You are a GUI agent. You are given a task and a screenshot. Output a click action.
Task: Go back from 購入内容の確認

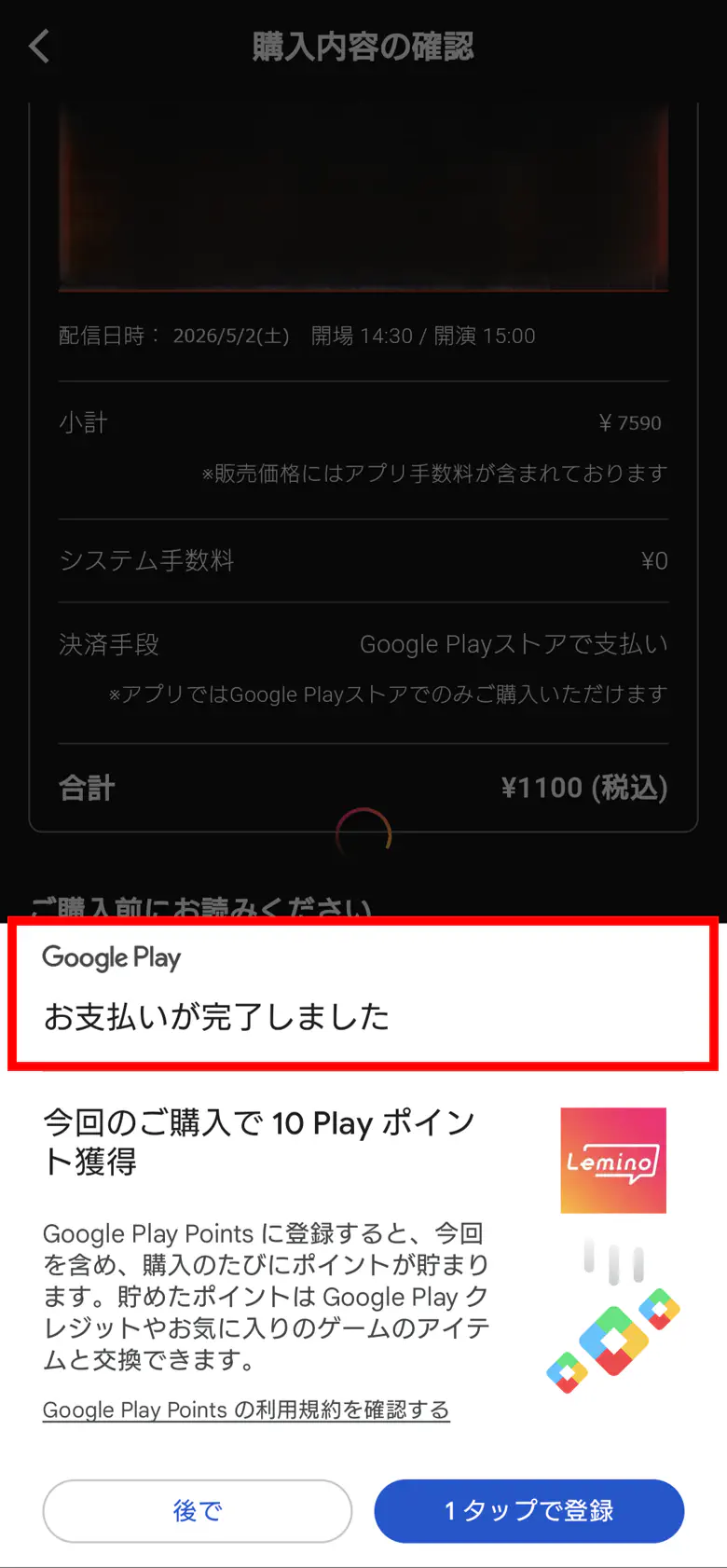coord(39,46)
